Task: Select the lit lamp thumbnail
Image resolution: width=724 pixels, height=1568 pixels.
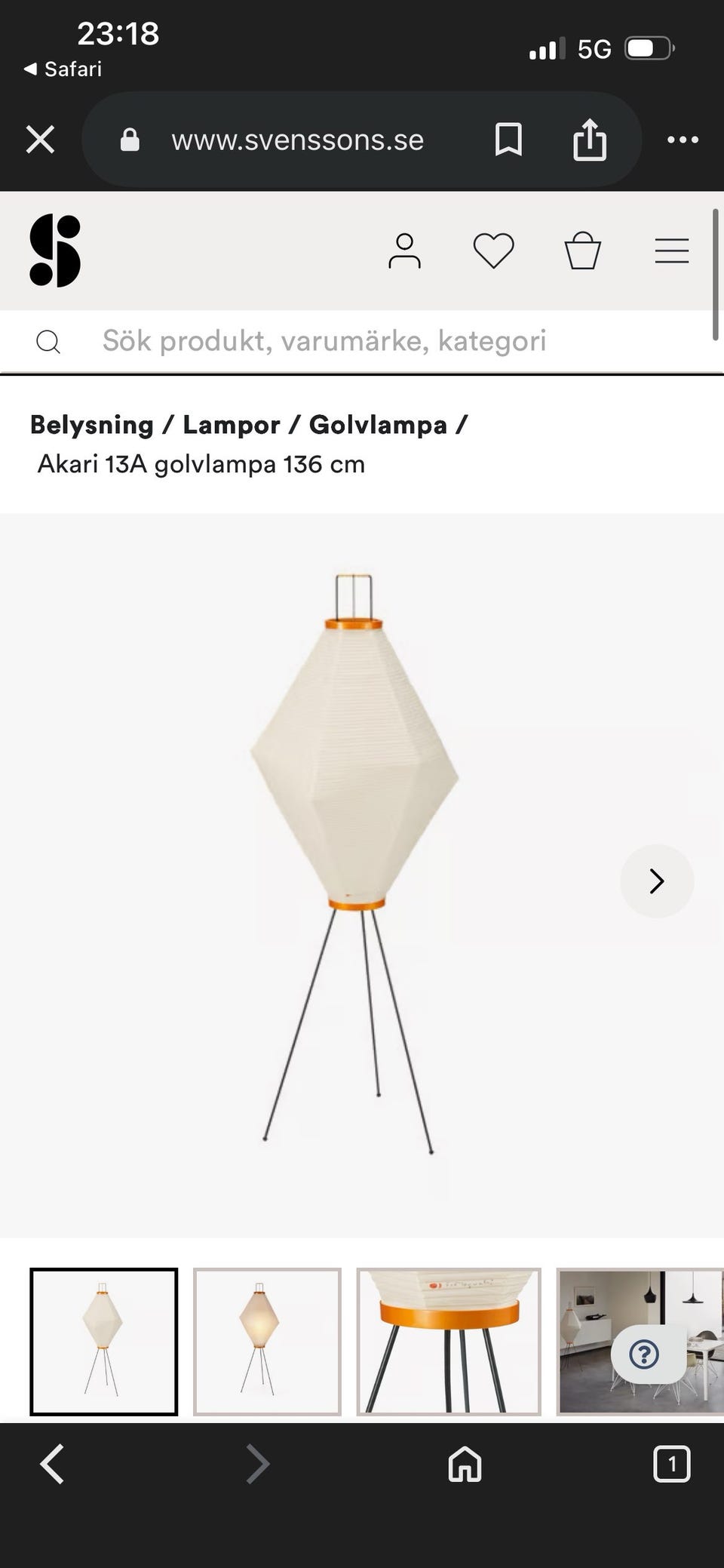Action: click(x=267, y=1342)
